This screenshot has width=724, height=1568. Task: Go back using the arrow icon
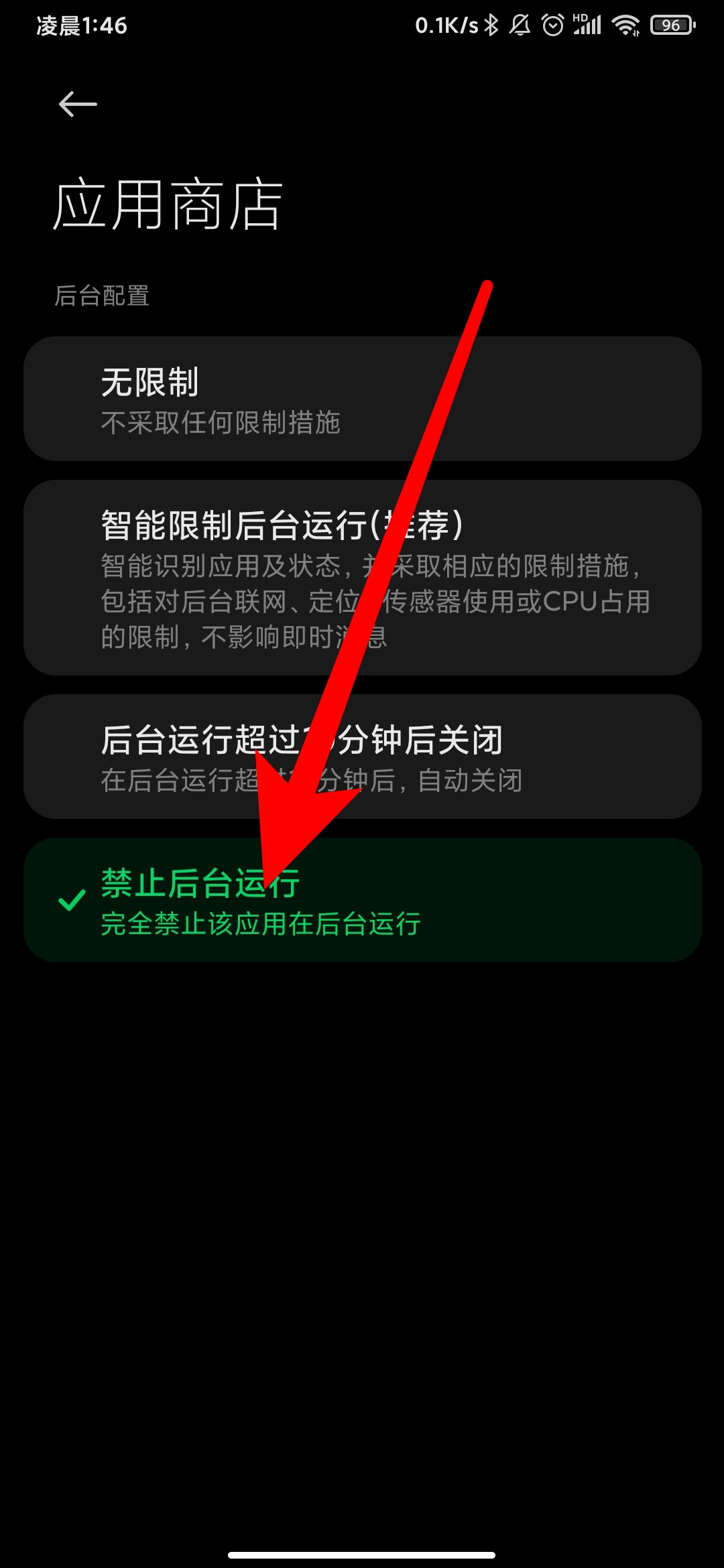tap(78, 105)
